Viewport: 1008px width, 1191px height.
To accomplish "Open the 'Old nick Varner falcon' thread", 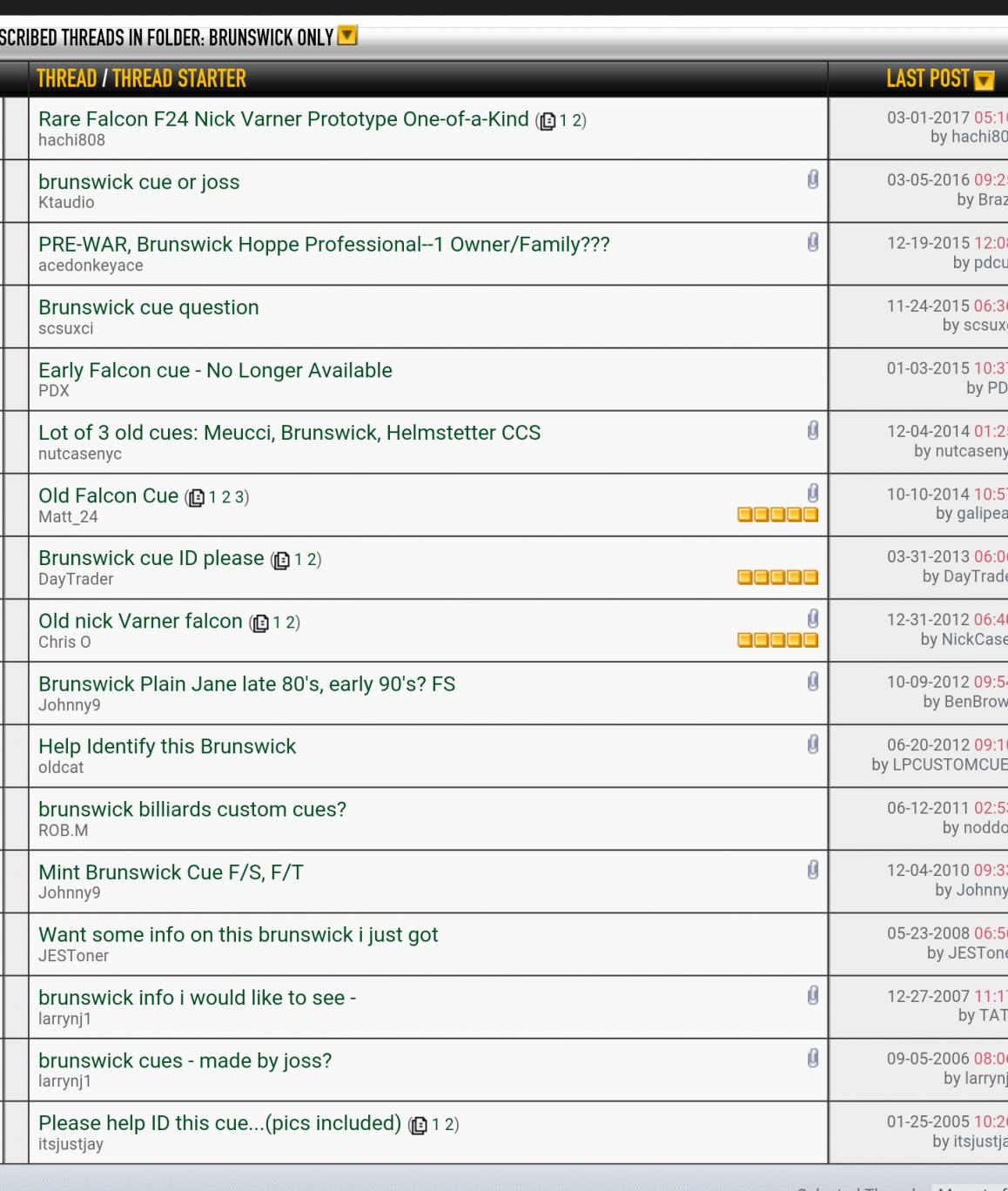I will [x=140, y=621].
